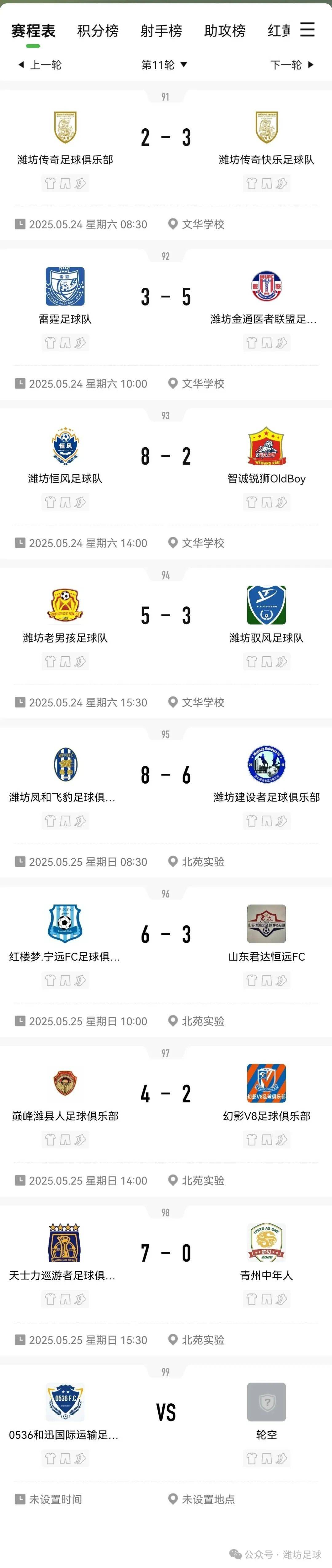Image resolution: width=332 pixels, height=1568 pixels.
Task: Go to the previous round 上一轮
Action: point(40,64)
